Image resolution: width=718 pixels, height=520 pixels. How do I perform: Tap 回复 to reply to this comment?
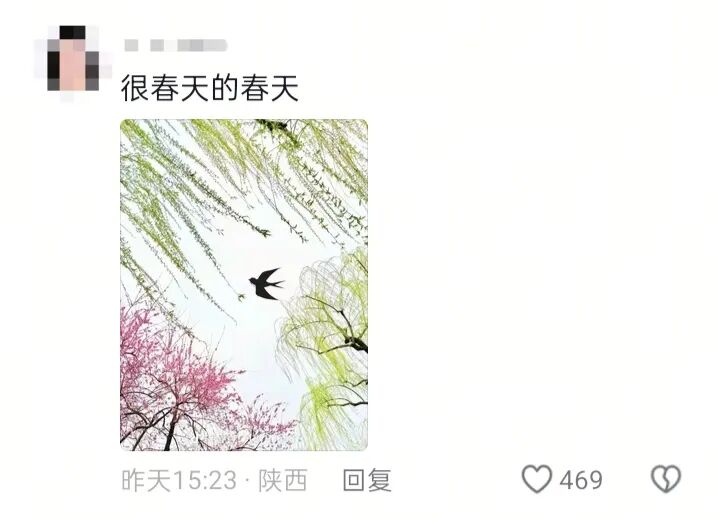point(367,480)
